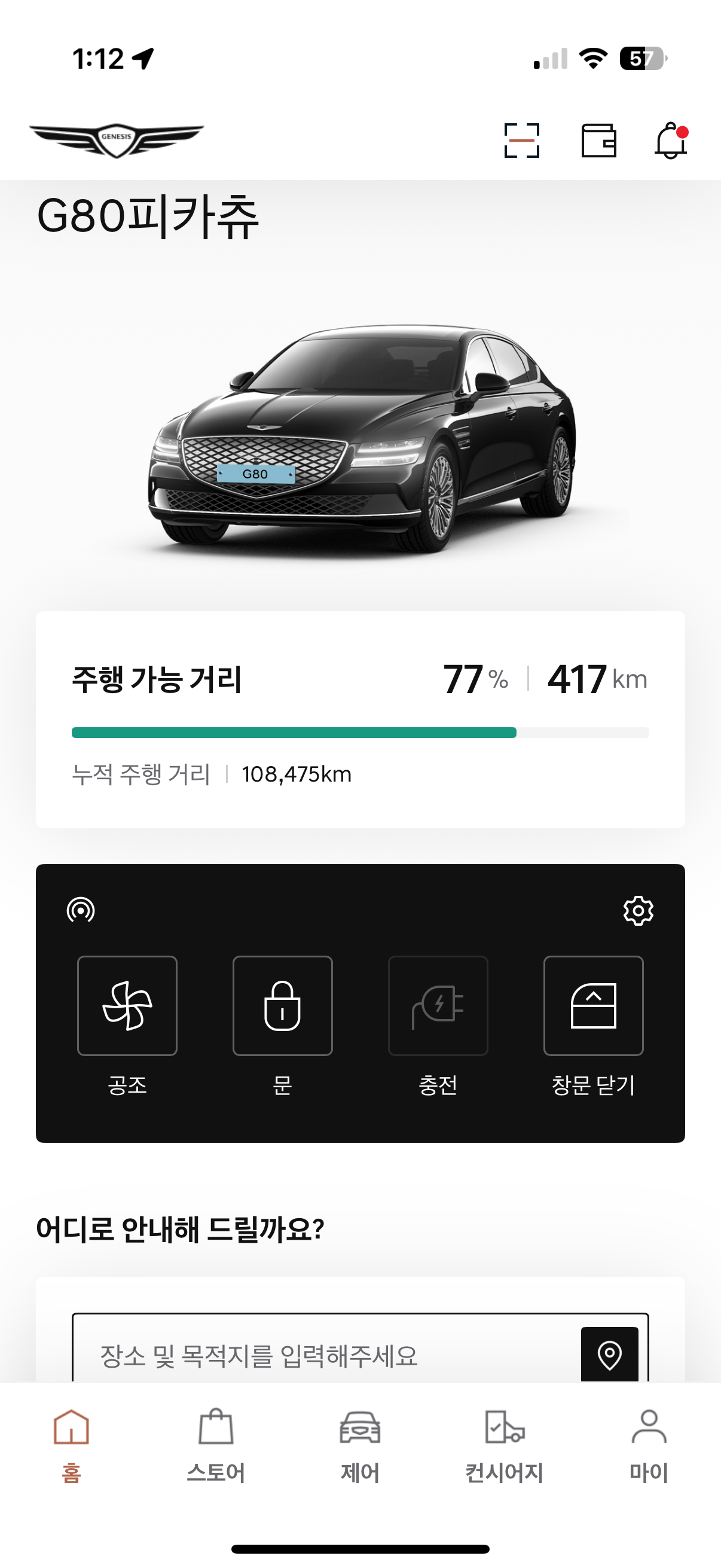Tap the Genesis wings logo
Image resolution: width=721 pixels, height=1568 pixels.
(x=116, y=141)
